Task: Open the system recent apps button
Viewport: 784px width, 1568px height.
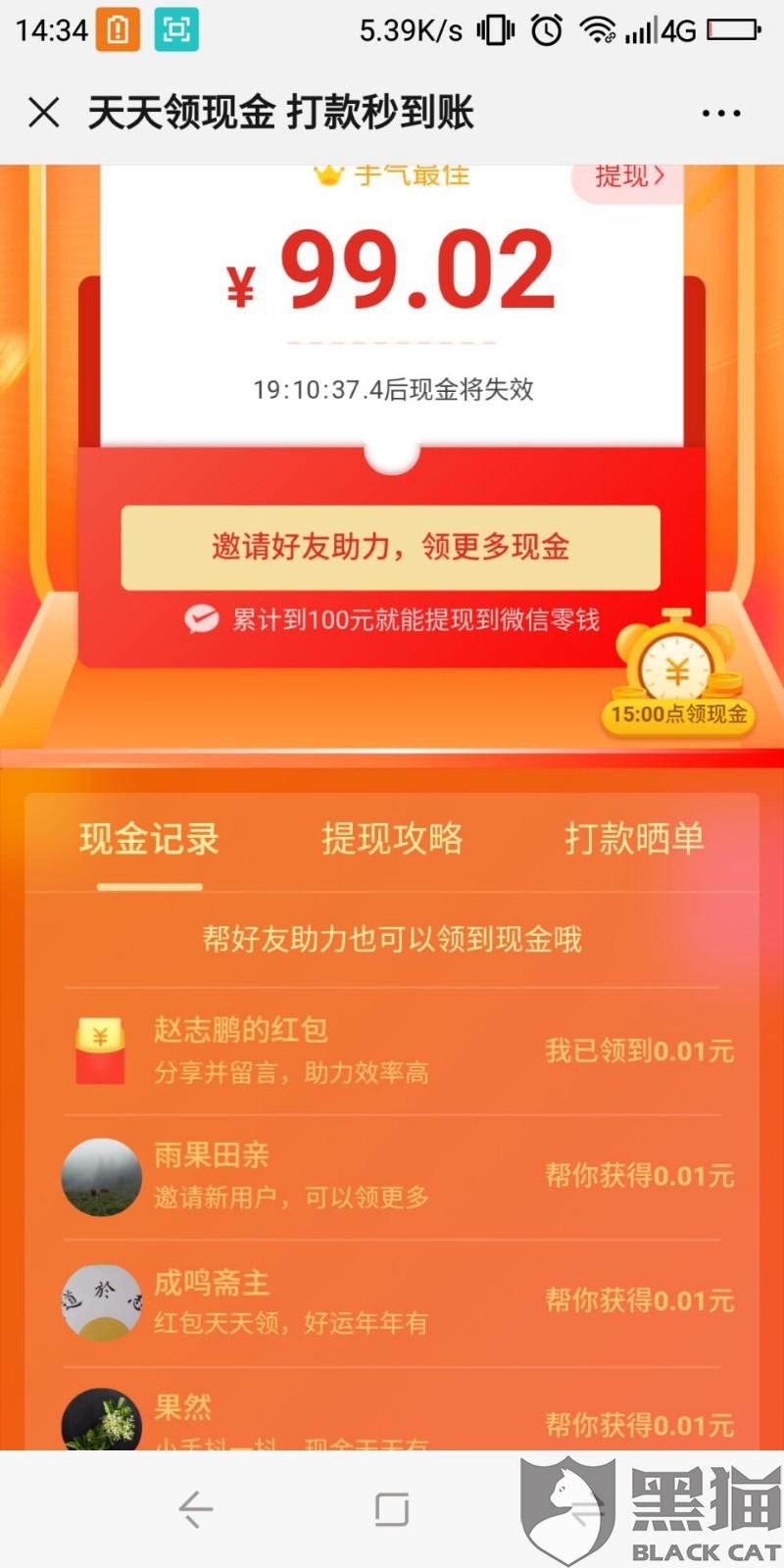Action: click(x=392, y=1509)
